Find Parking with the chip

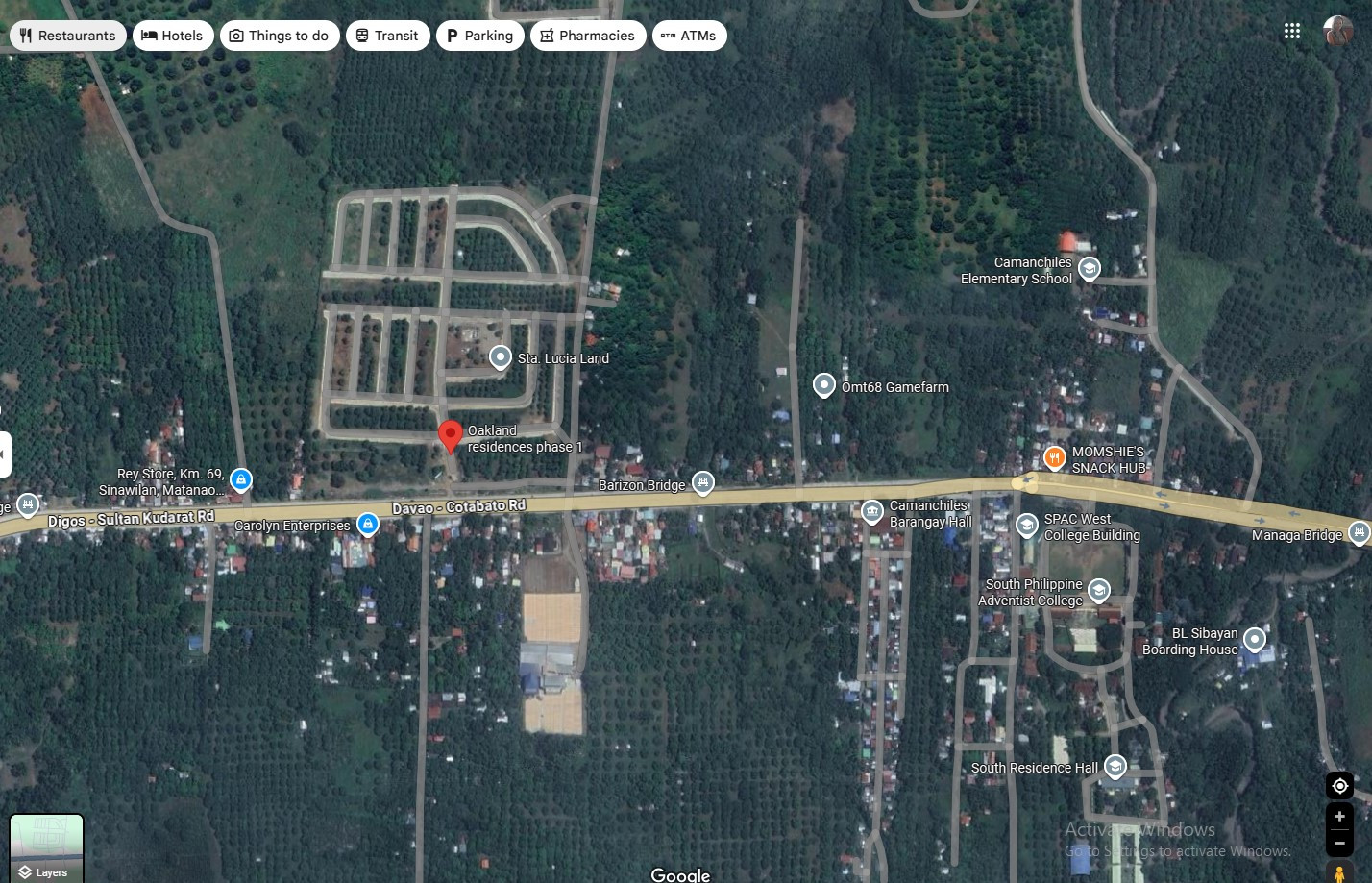coord(479,36)
